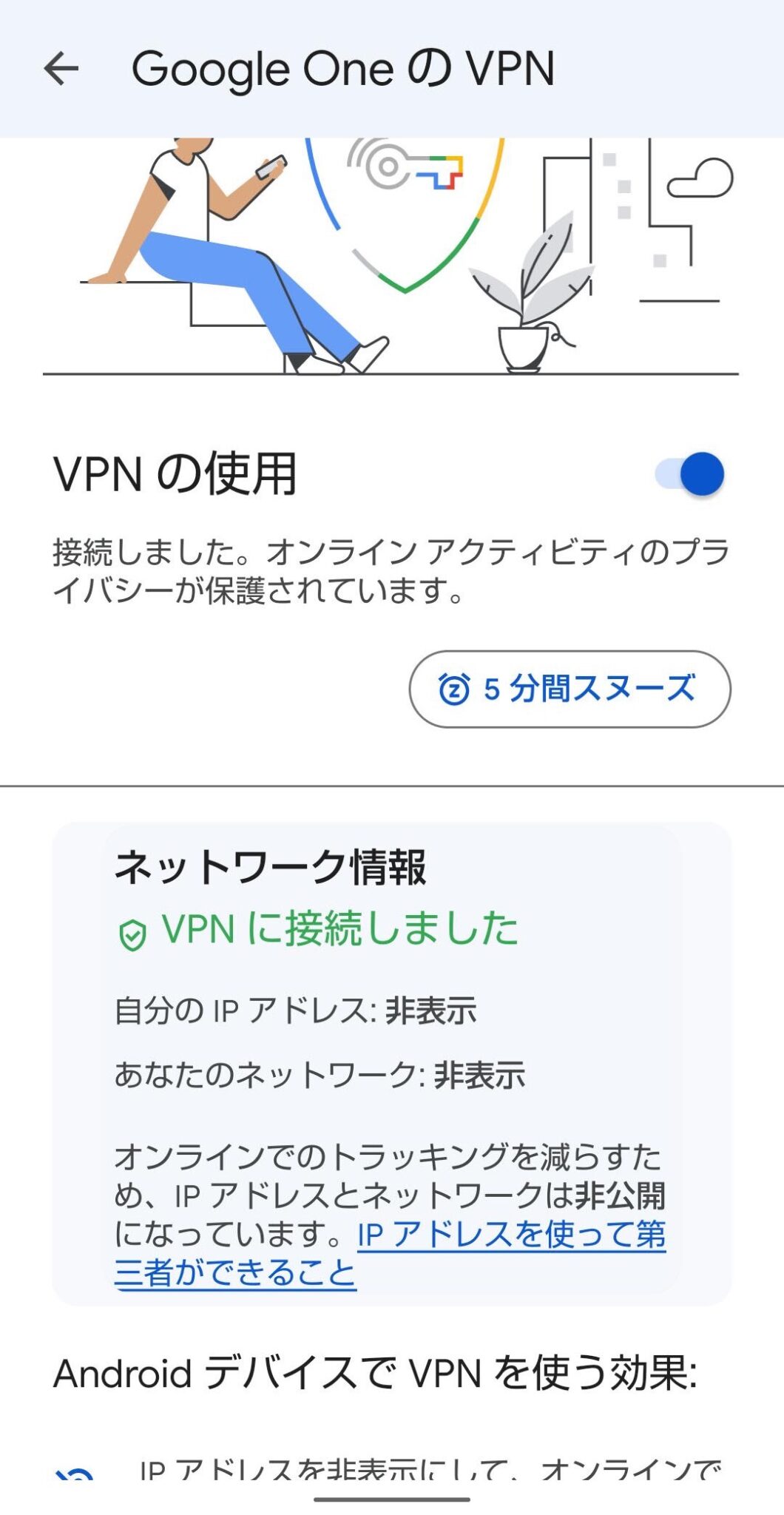
Task: Select the 自分の IP アドレス row
Action: 296,1010
